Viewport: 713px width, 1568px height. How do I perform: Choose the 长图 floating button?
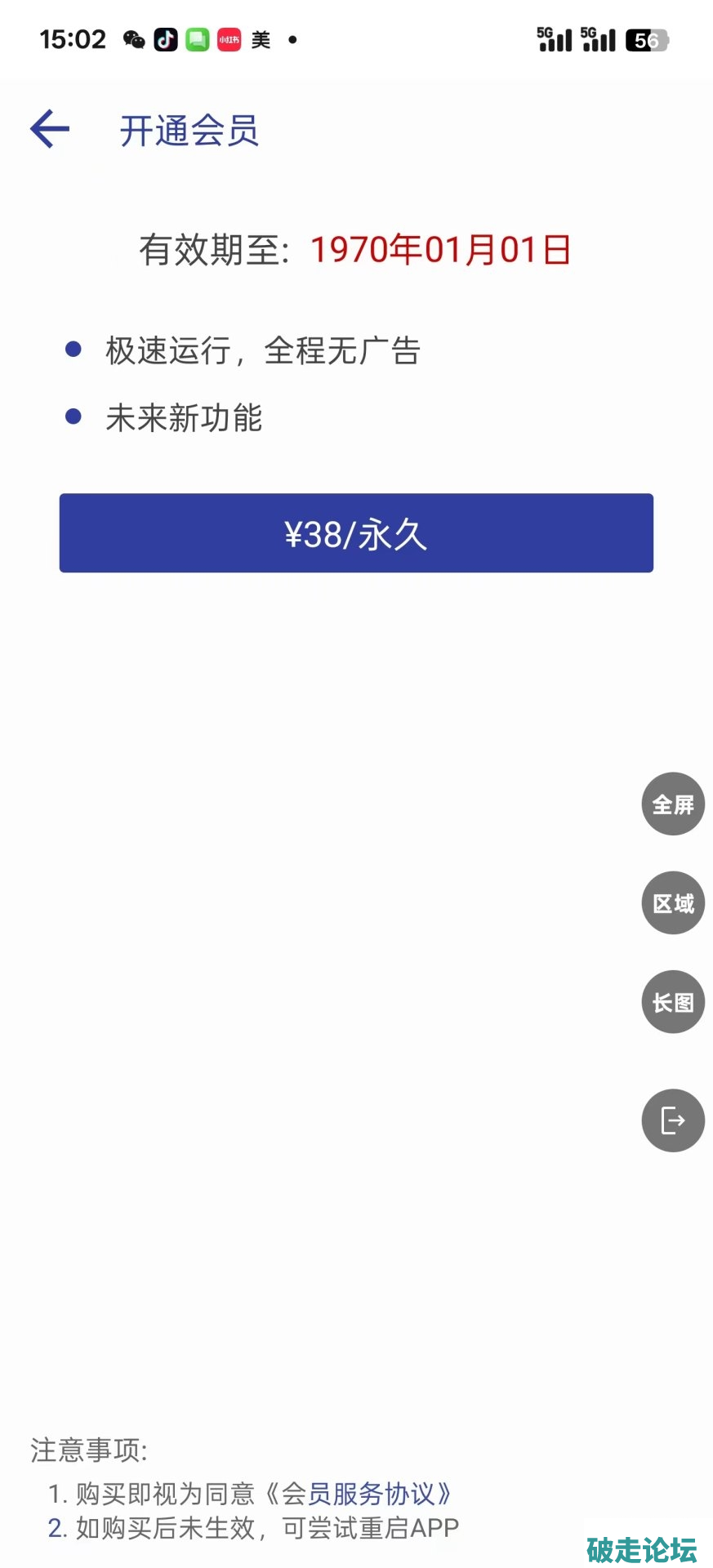click(x=673, y=1002)
